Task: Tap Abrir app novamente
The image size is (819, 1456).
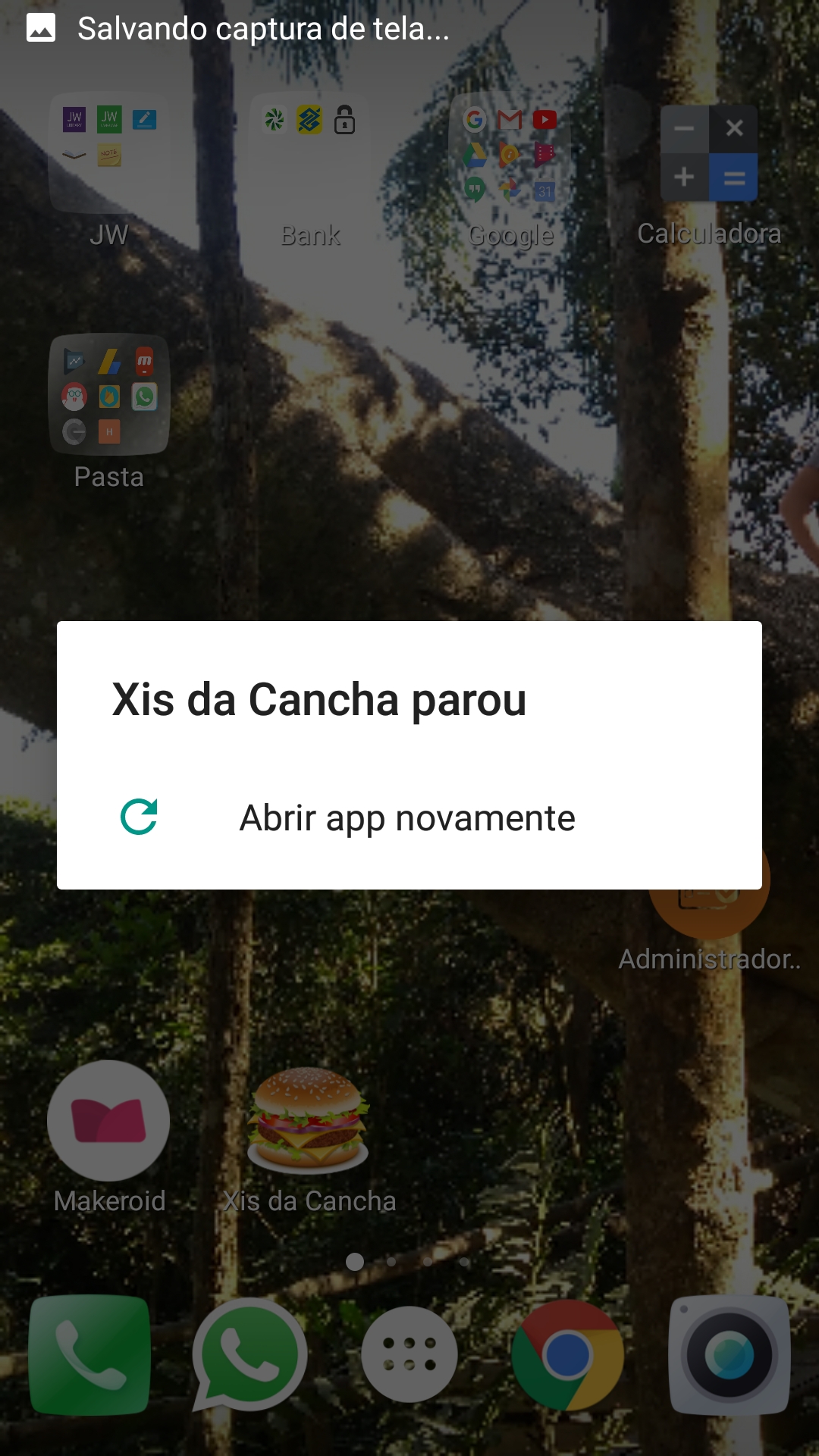Action: tap(409, 817)
